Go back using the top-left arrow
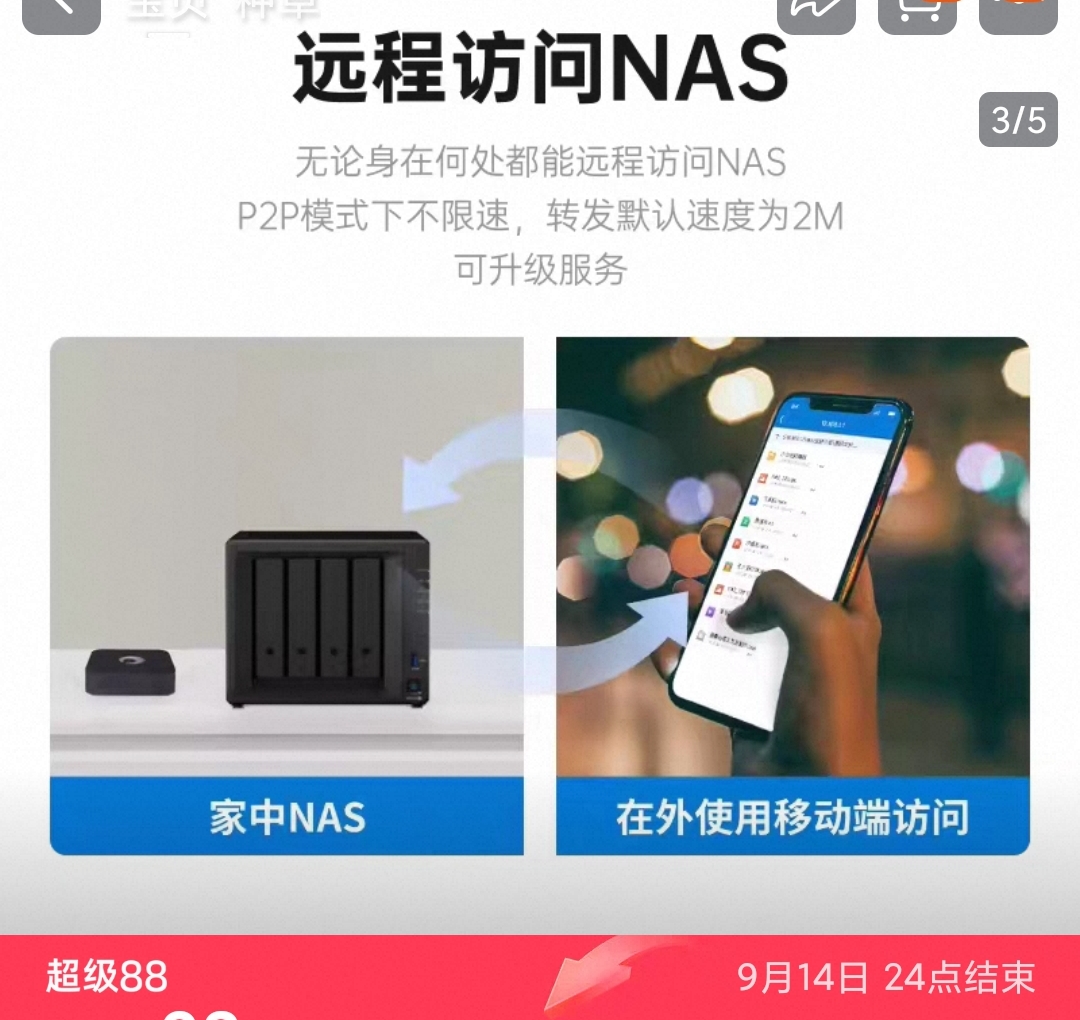The width and height of the screenshot is (1080, 1020). point(61,10)
